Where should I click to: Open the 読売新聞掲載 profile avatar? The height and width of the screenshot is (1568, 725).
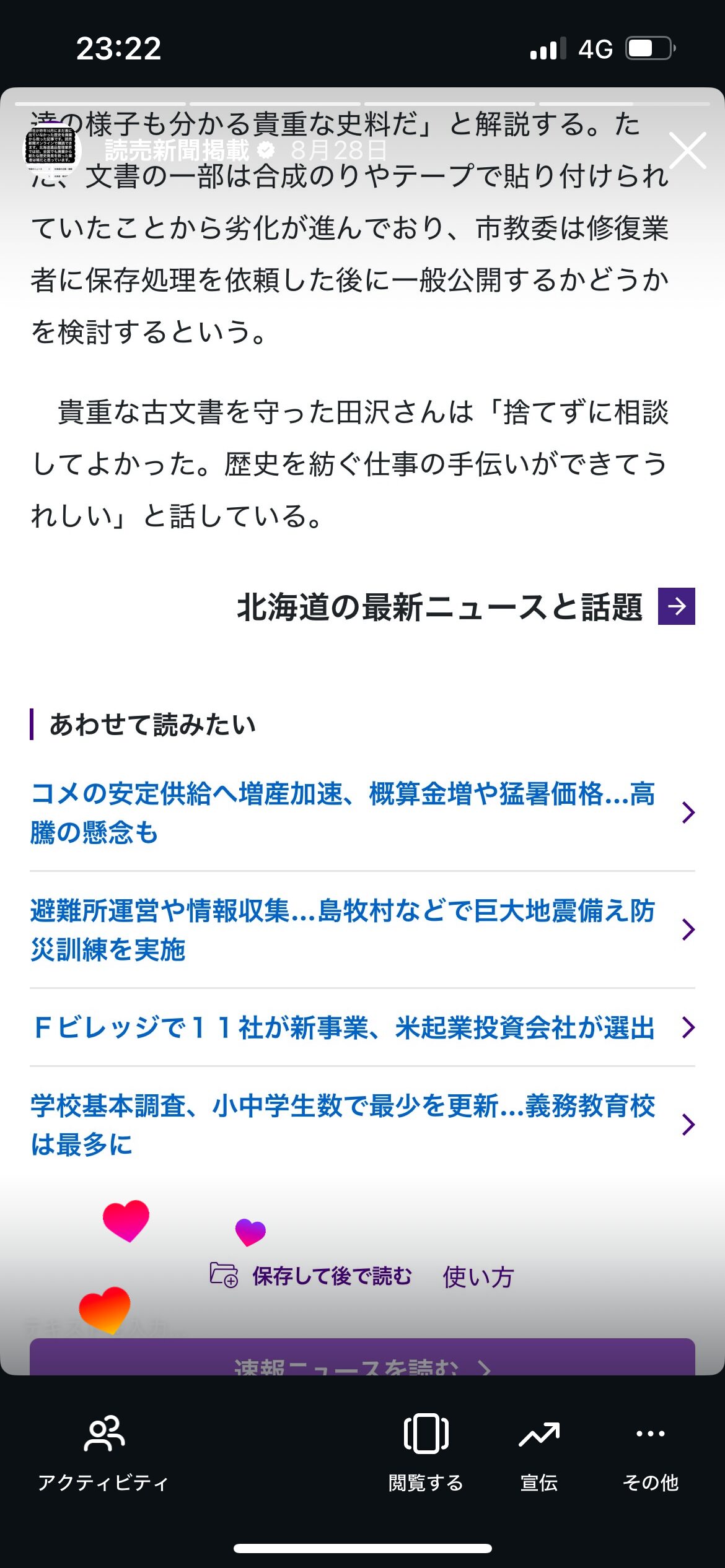[x=52, y=150]
